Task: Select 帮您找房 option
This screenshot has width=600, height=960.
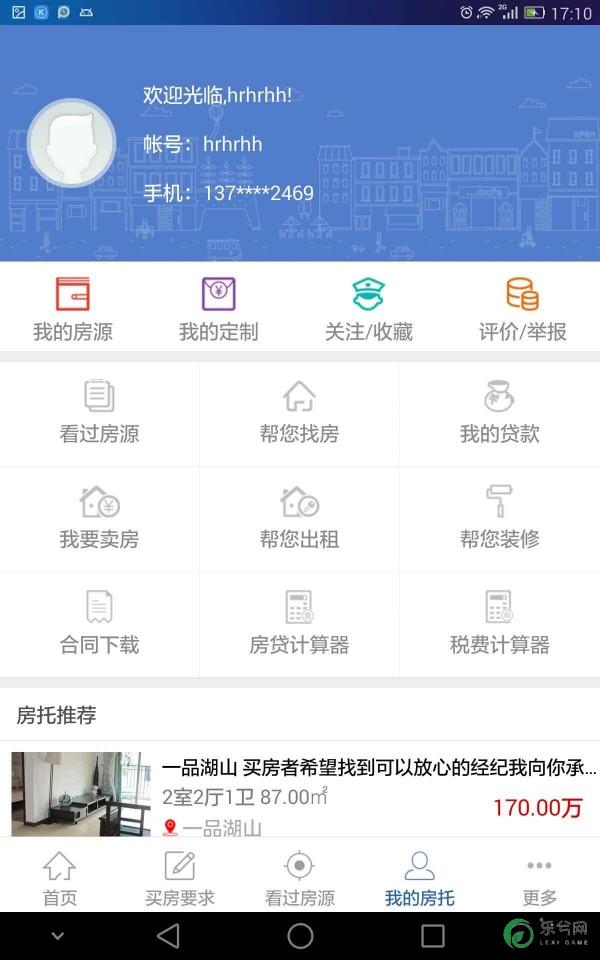Action: (x=299, y=413)
